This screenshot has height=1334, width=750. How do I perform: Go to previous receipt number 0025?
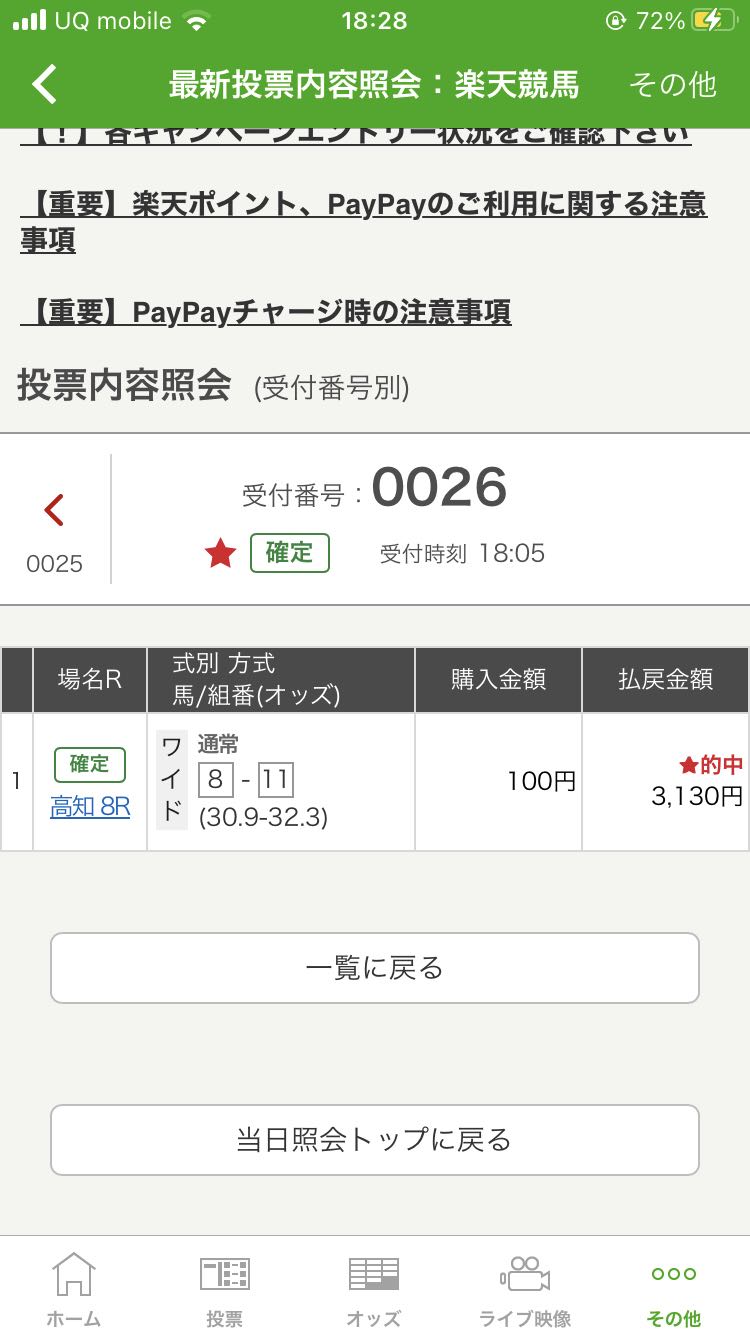point(54,530)
